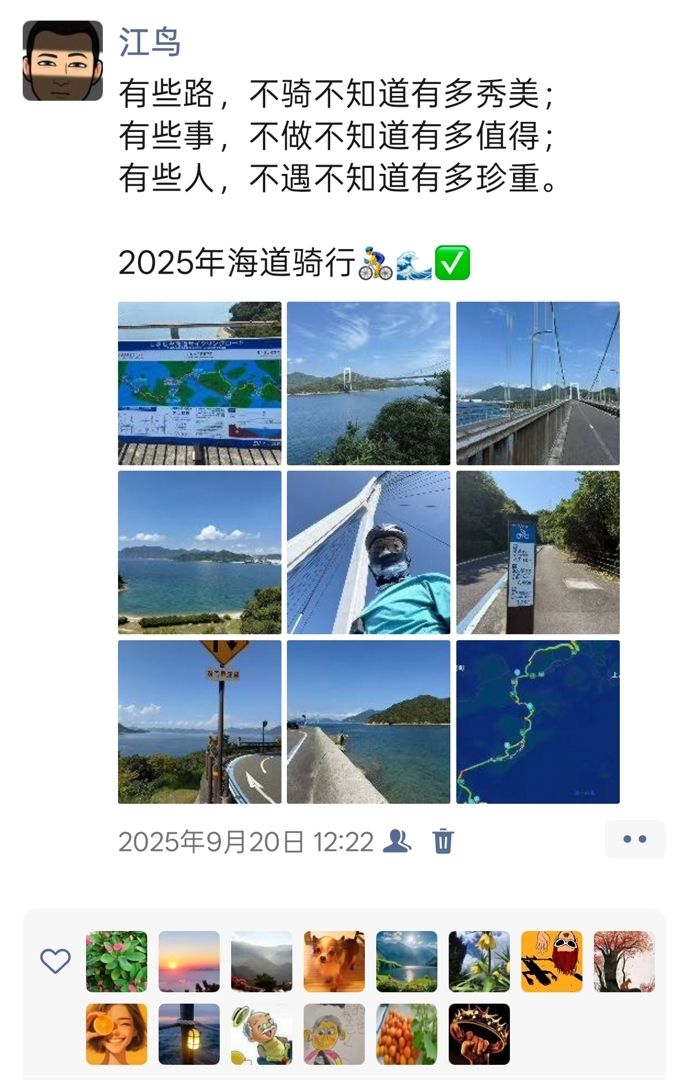This screenshot has width=688, height=1080.
Task: Open the crown avatar in likes
Action: 479,1034
